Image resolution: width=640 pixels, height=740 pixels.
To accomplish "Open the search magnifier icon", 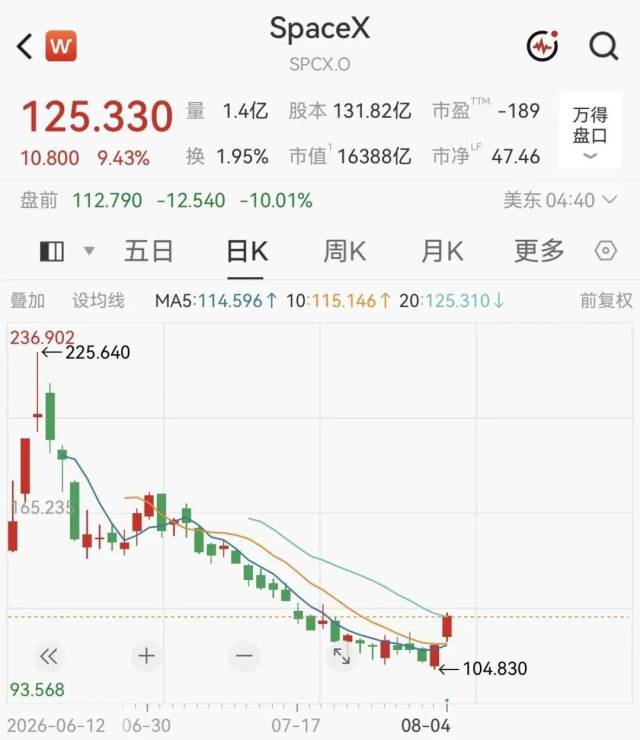I will pos(604,46).
